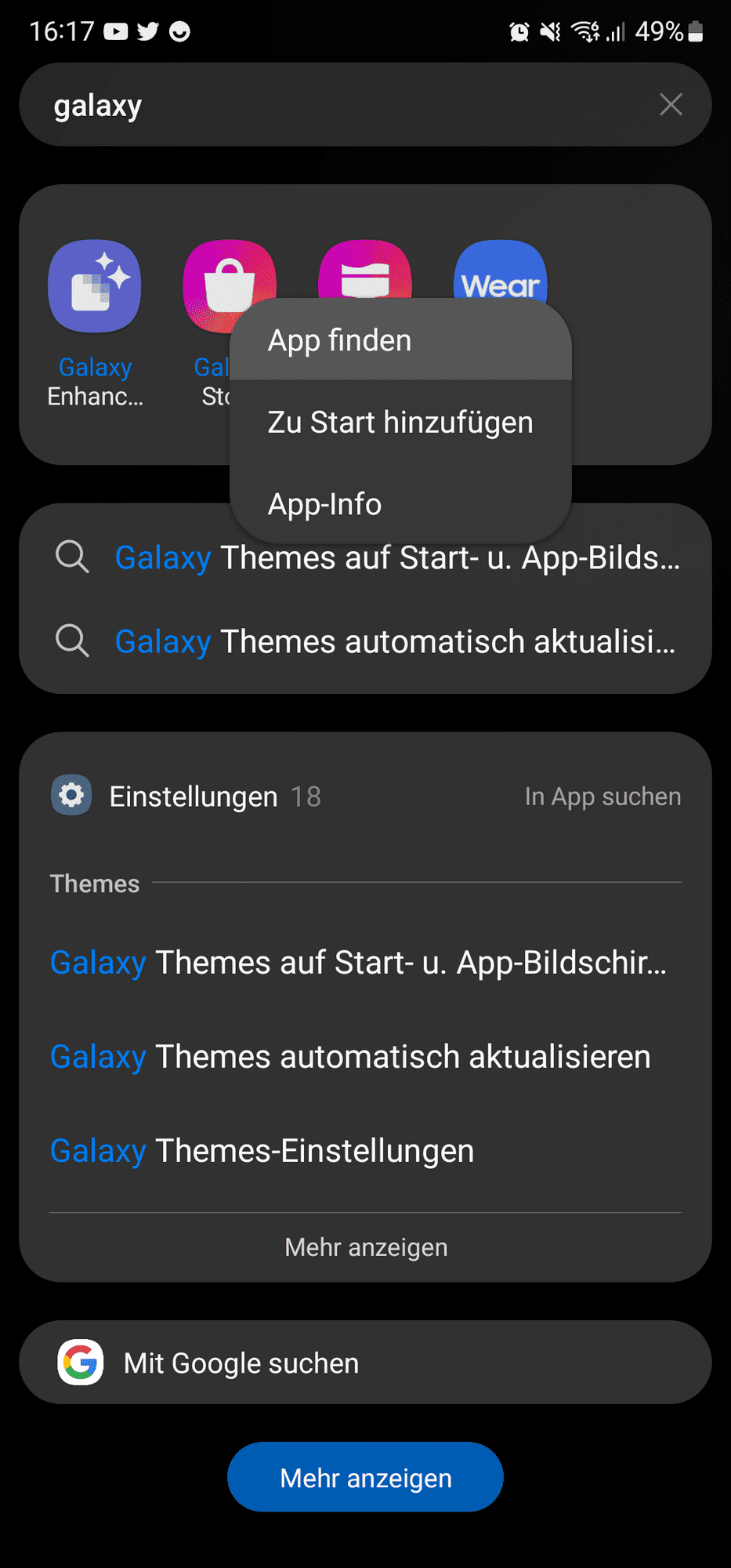Search with Mit Google suchen
Viewport: 731px width, 1568px height.
(365, 1363)
